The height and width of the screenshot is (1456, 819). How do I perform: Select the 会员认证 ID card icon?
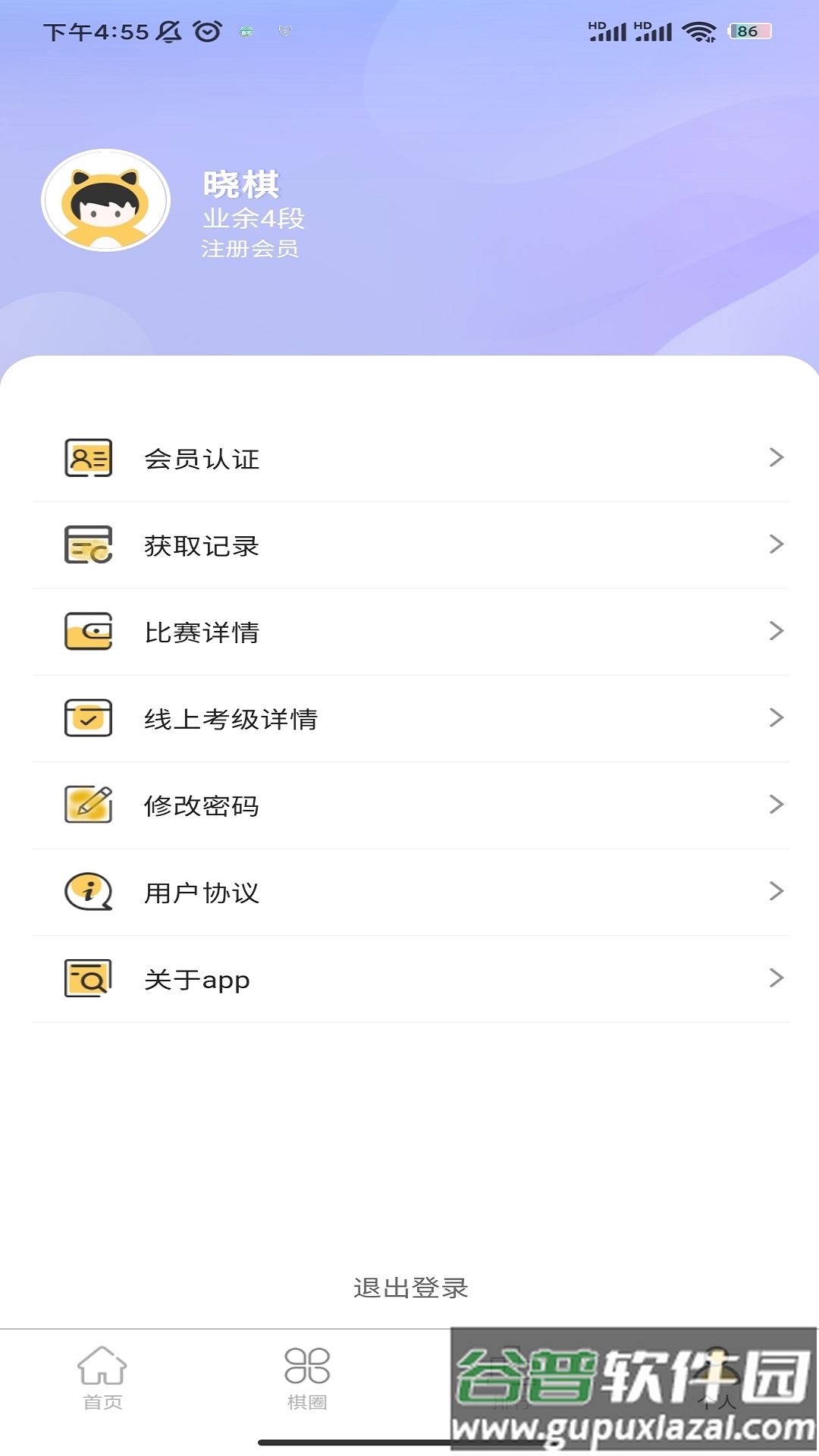[x=87, y=459]
